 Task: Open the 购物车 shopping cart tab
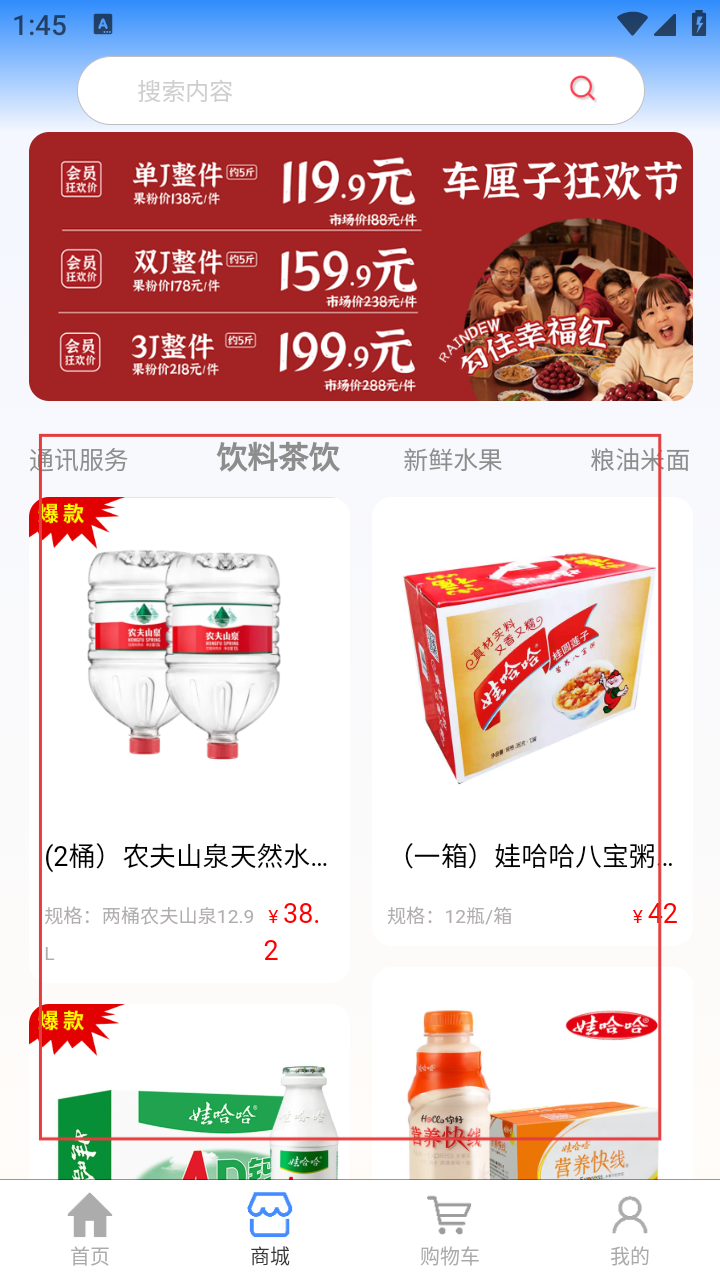(x=449, y=1230)
